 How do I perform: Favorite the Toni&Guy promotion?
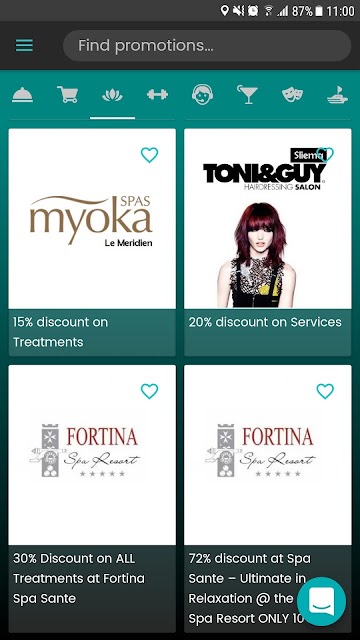coord(325,155)
